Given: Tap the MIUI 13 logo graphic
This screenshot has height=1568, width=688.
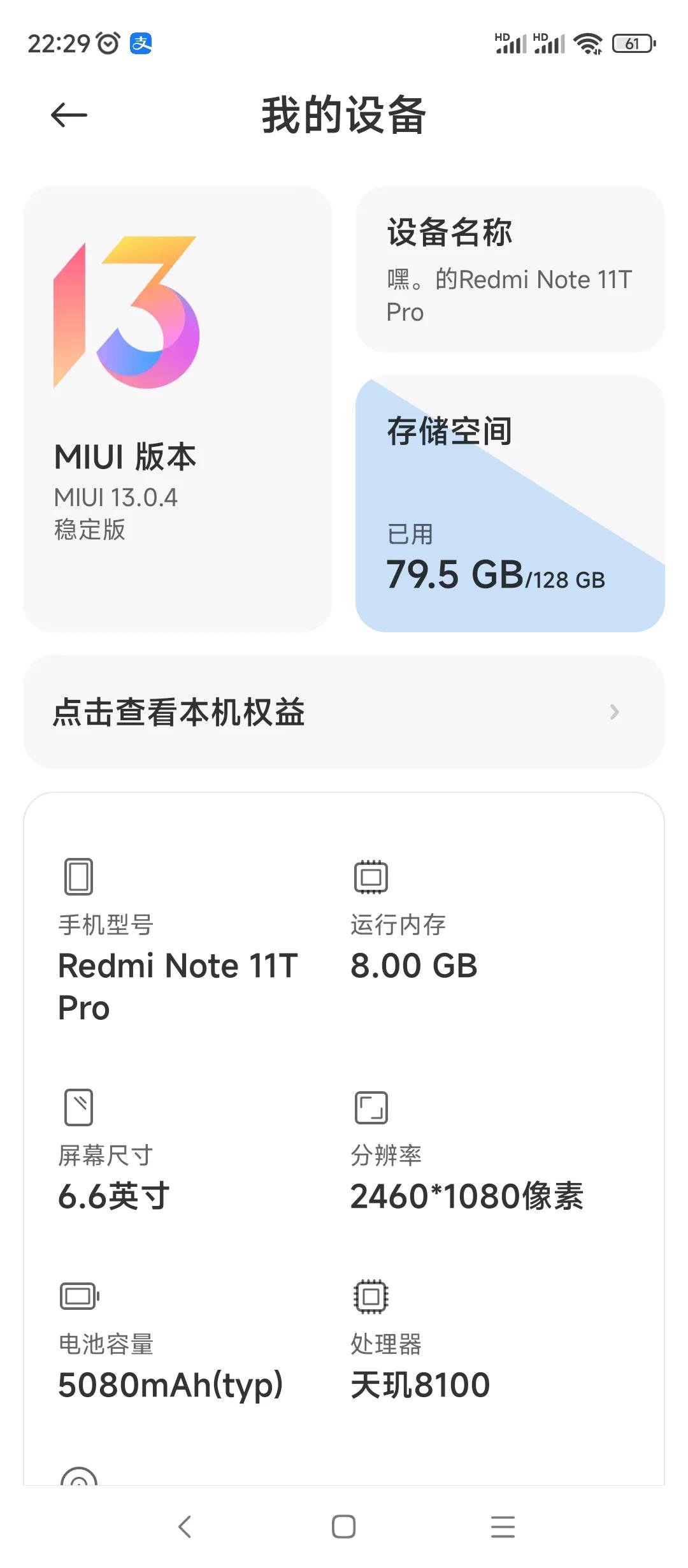Looking at the screenshot, I should coord(124,312).
